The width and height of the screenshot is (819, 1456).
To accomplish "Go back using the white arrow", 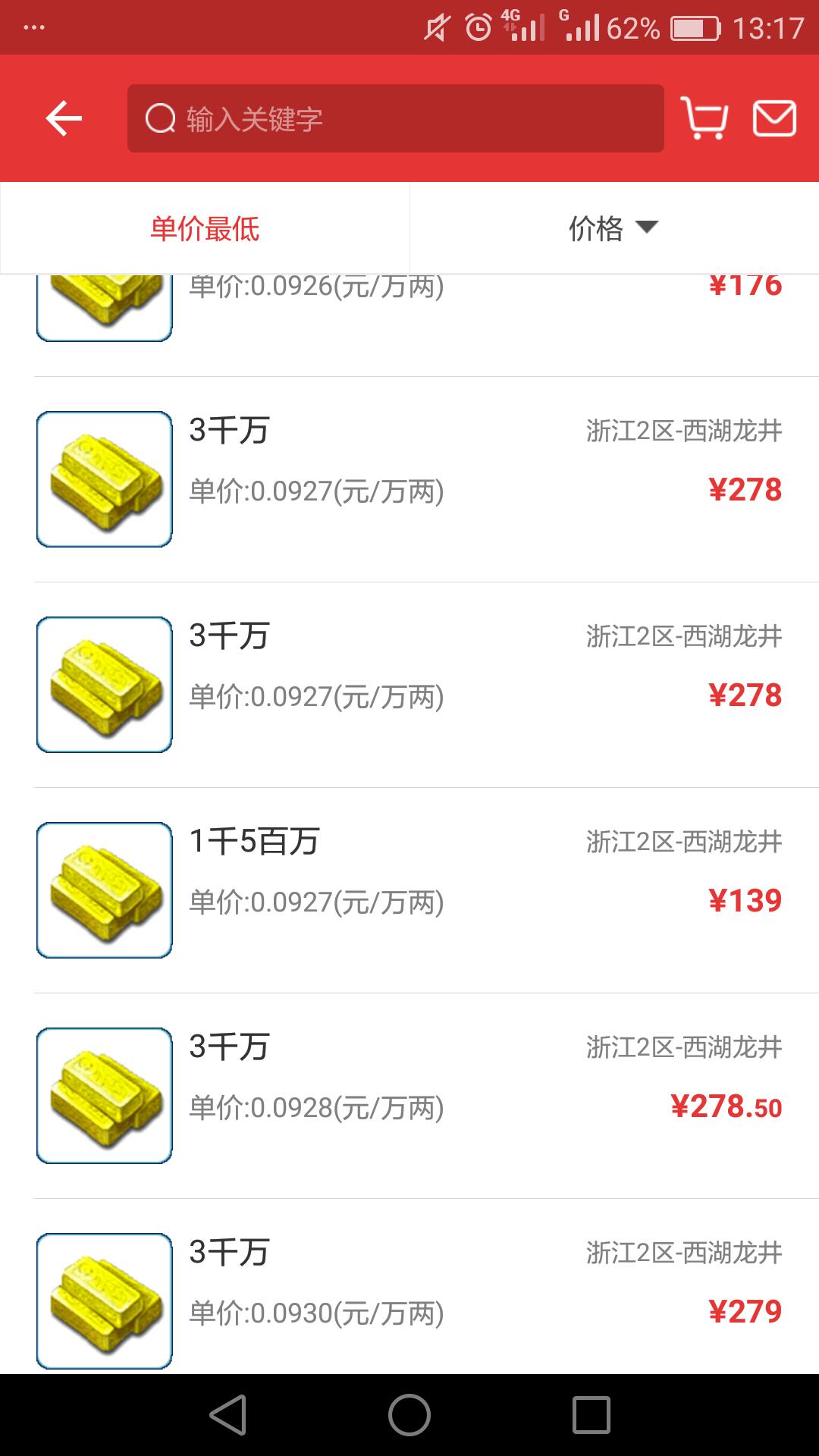I will (x=64, y=119).
